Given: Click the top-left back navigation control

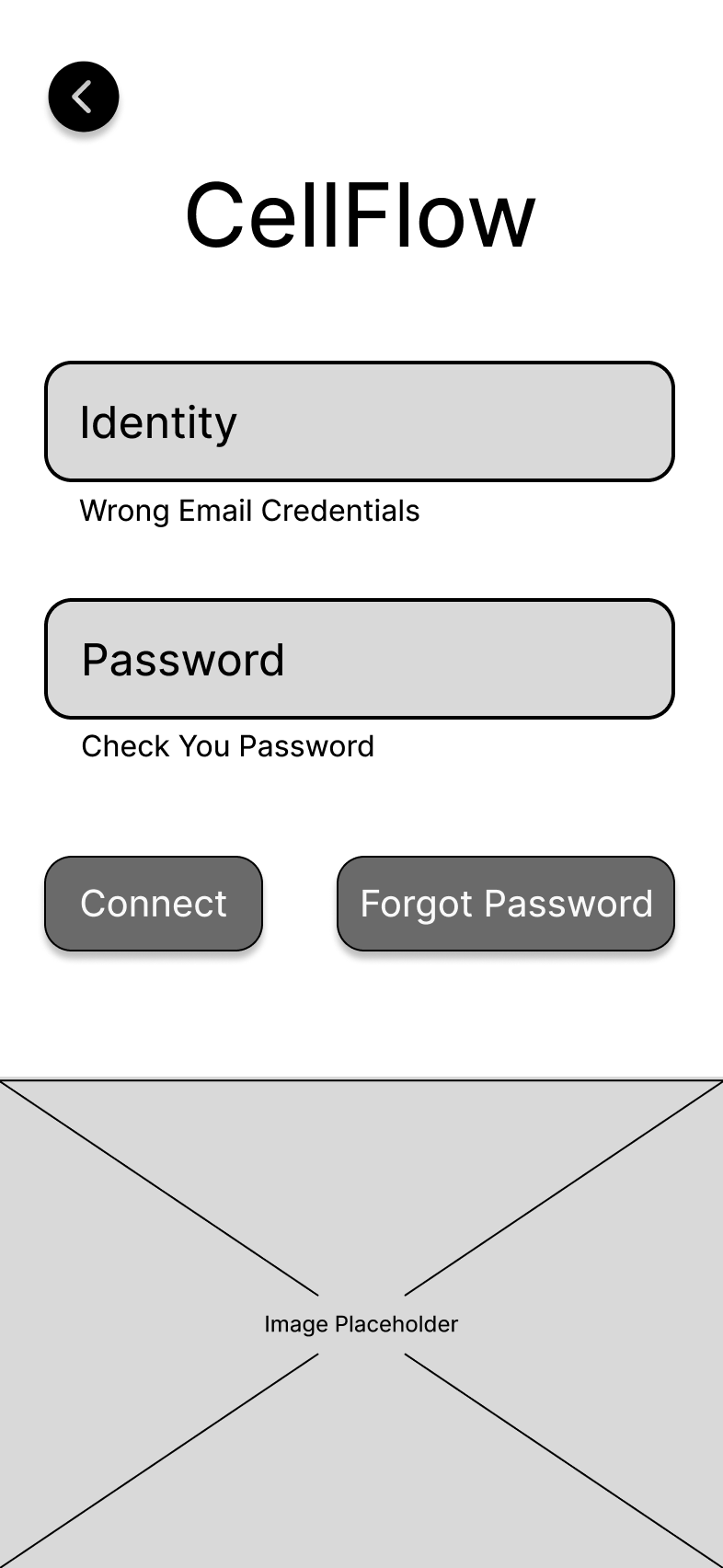Looking at the screenshot, I should coord(84,96).
